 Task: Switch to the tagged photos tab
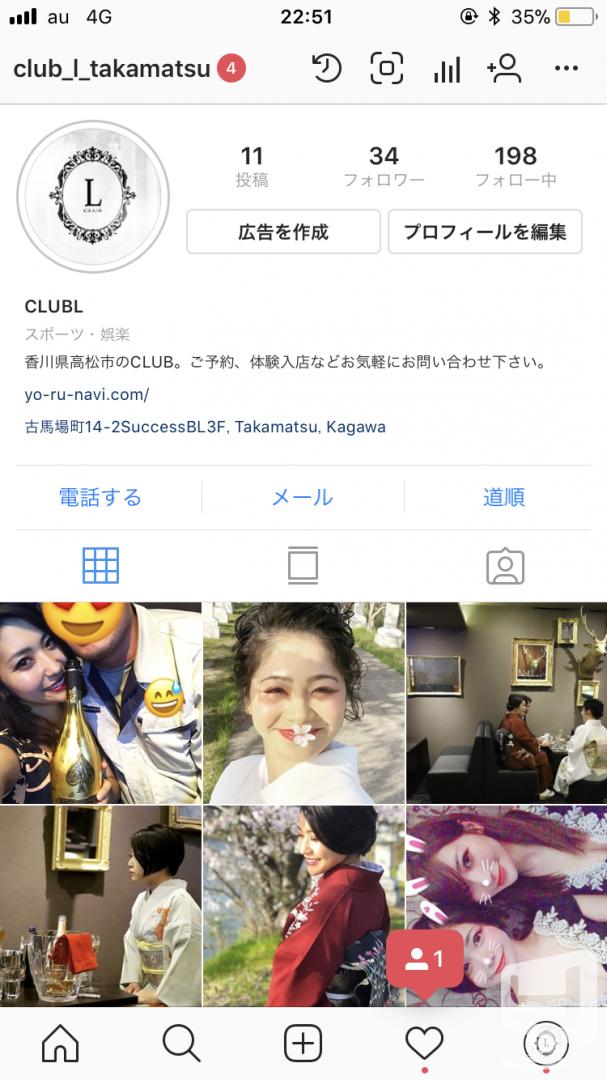coord(505,565)
